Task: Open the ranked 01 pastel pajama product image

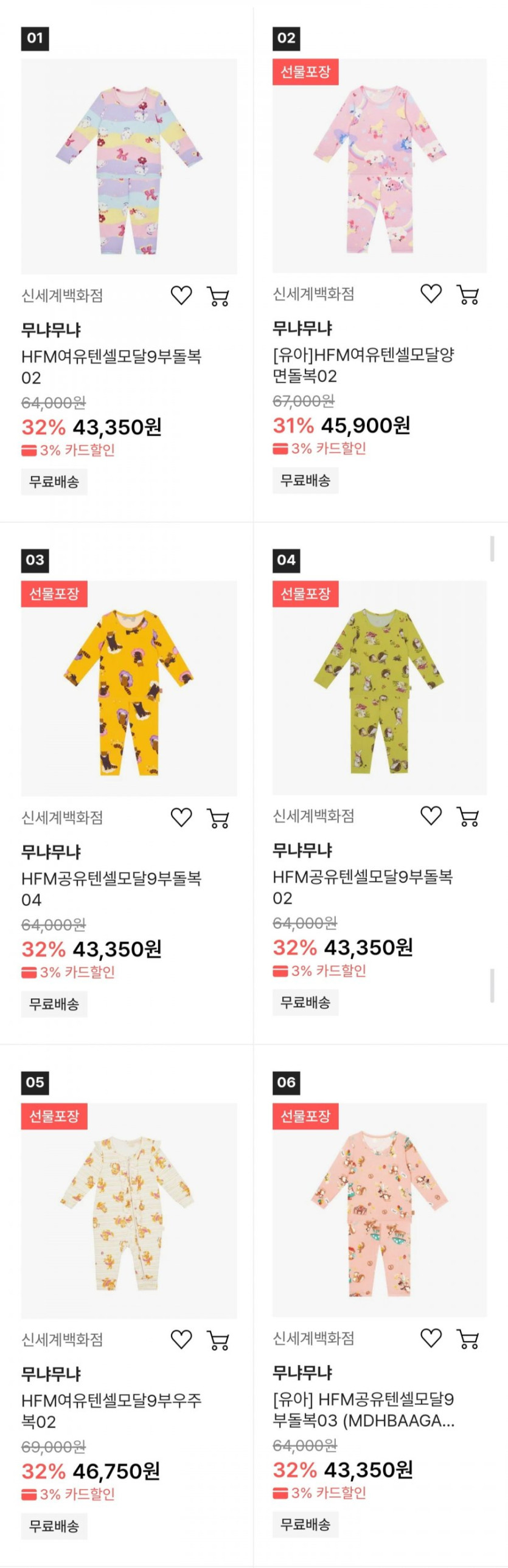Action: (129, 166)
